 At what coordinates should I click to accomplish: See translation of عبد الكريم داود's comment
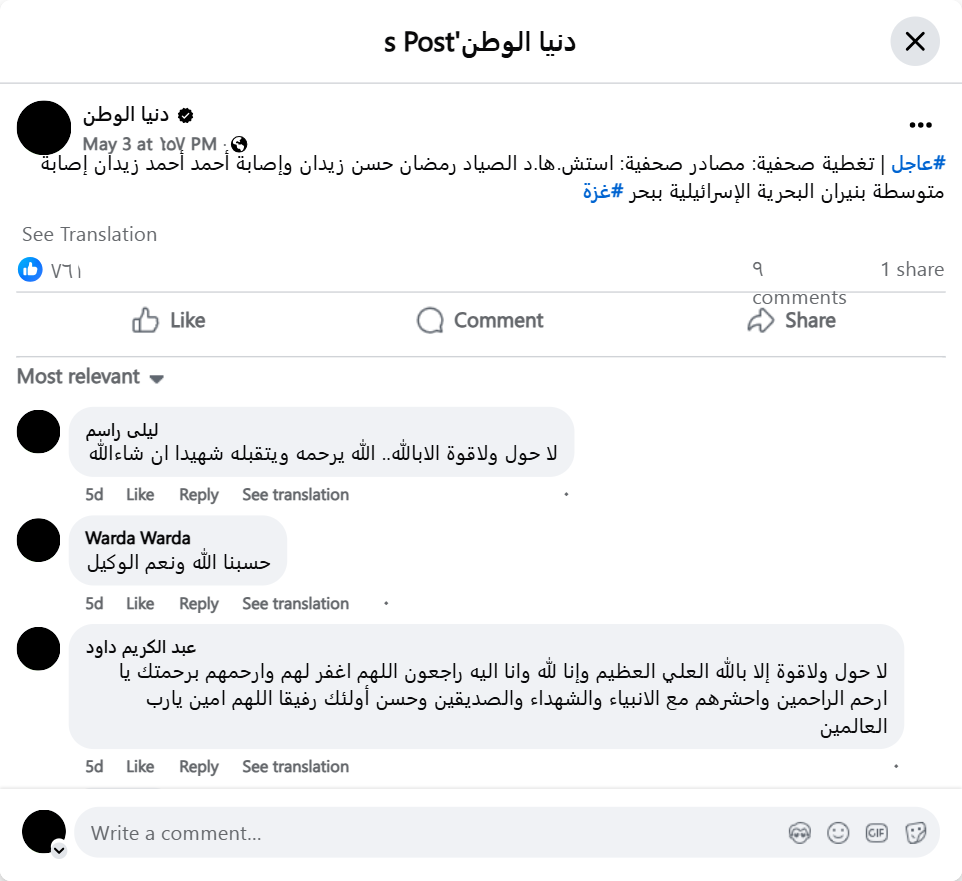click(295, 767)
